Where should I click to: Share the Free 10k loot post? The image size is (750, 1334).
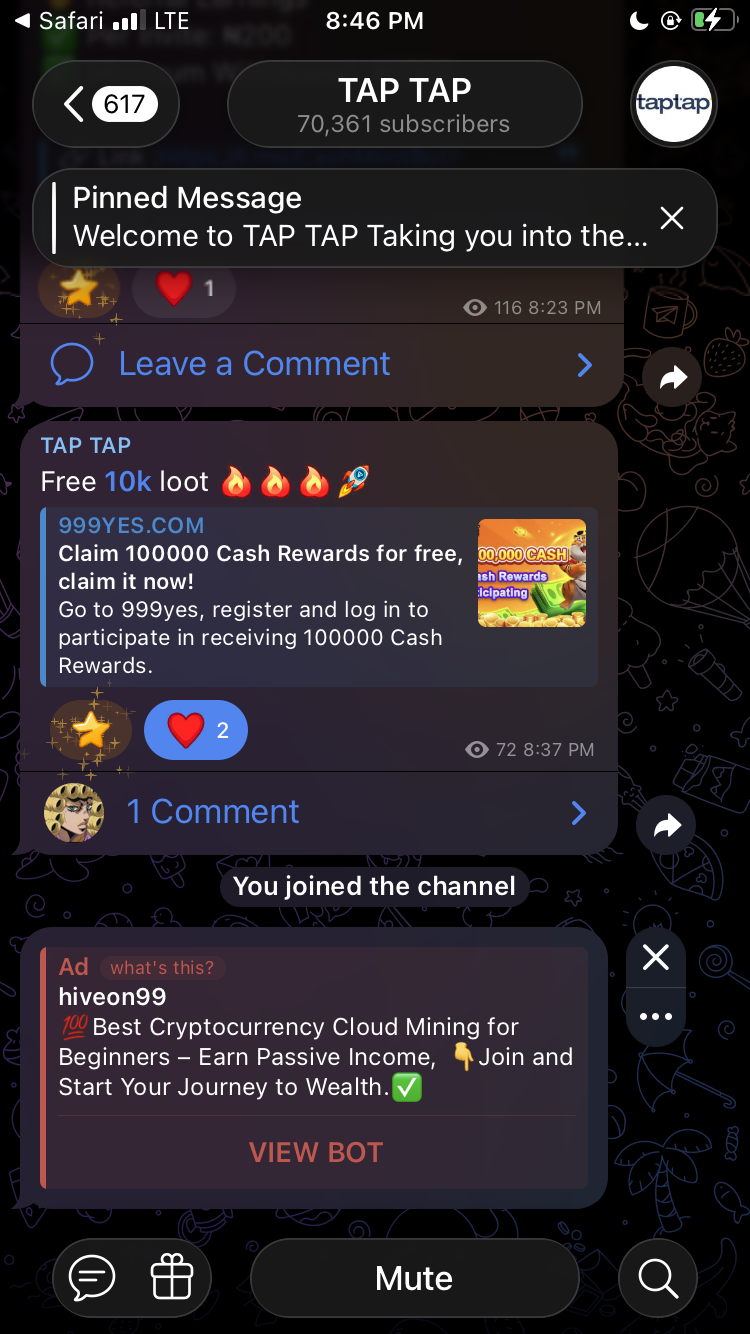[666, 825]
